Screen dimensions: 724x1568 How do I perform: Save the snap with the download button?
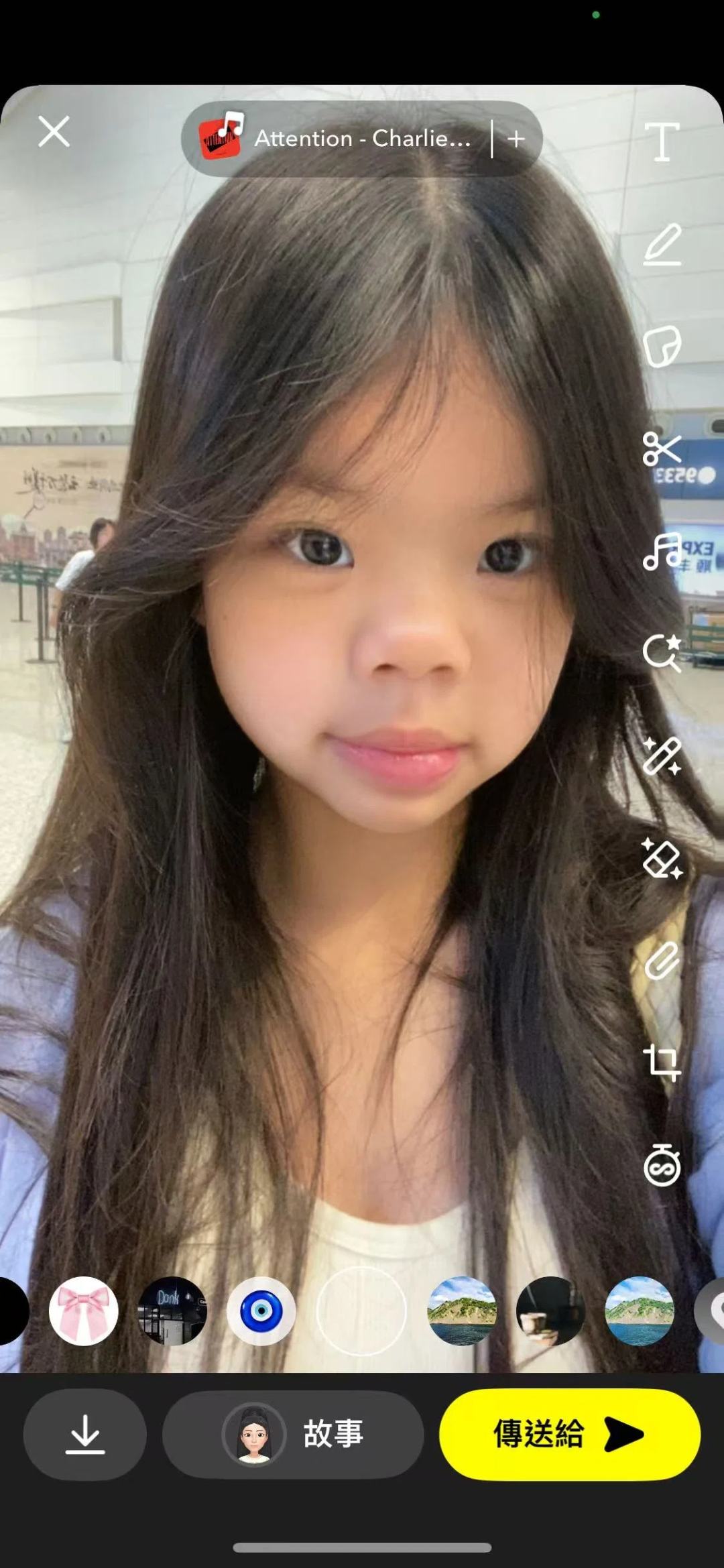point(85,1434)
